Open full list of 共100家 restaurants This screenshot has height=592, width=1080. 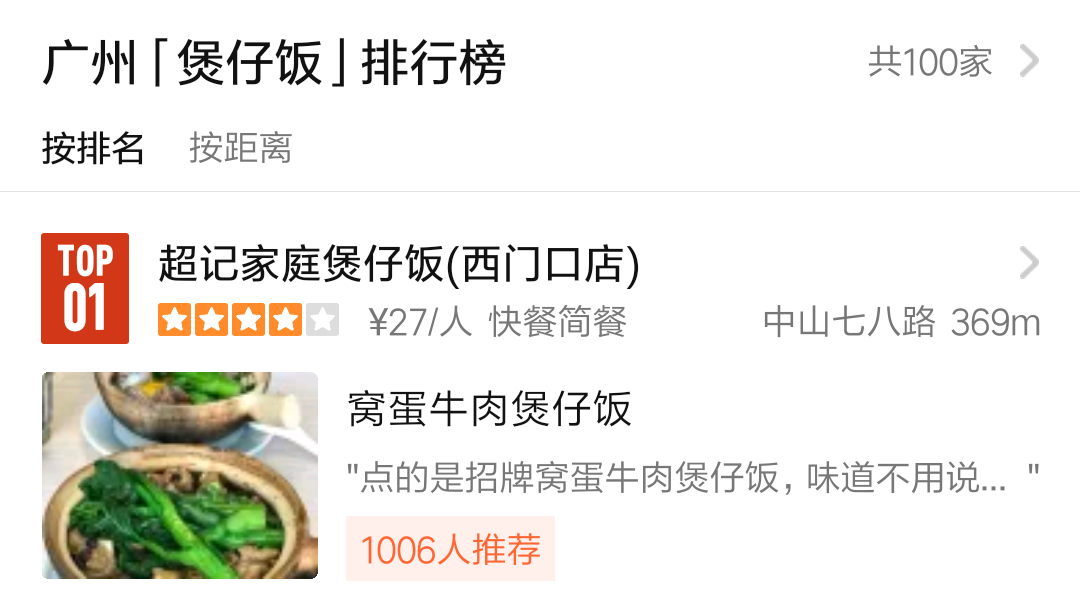[952, 62]
